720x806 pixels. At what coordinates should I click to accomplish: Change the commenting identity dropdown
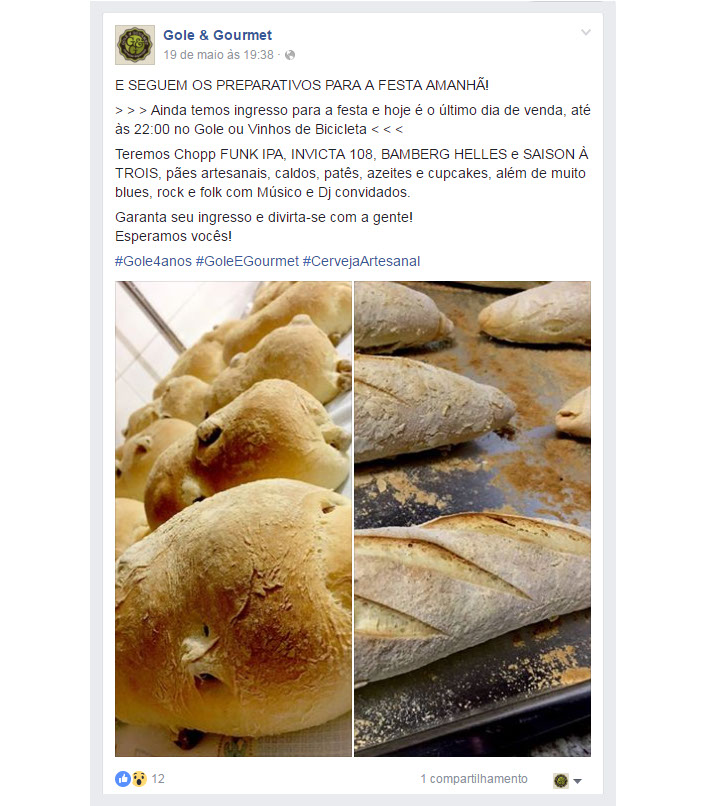coord(568,780)
